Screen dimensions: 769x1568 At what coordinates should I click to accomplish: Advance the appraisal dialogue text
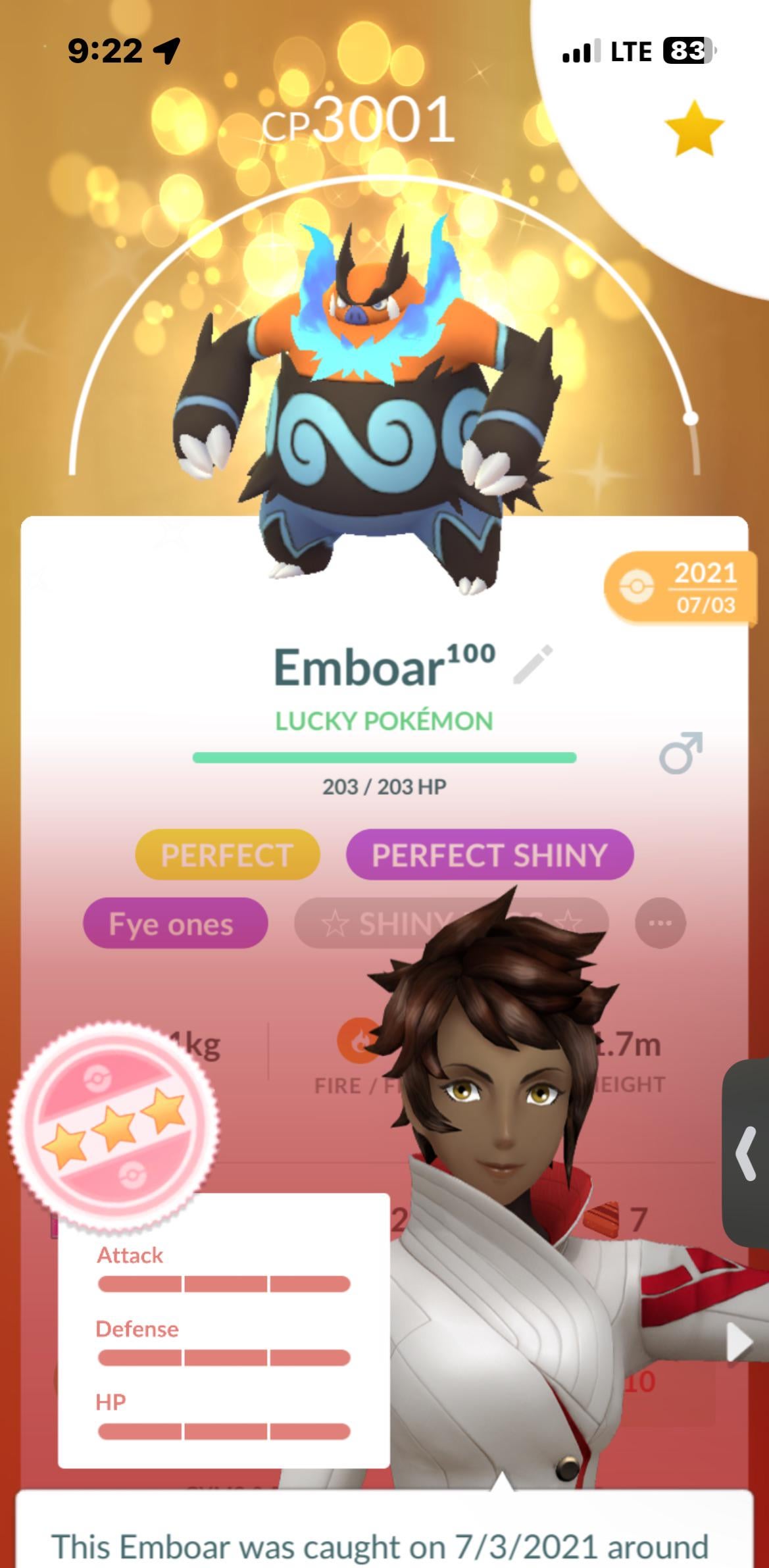click(x=738, y=1342)
